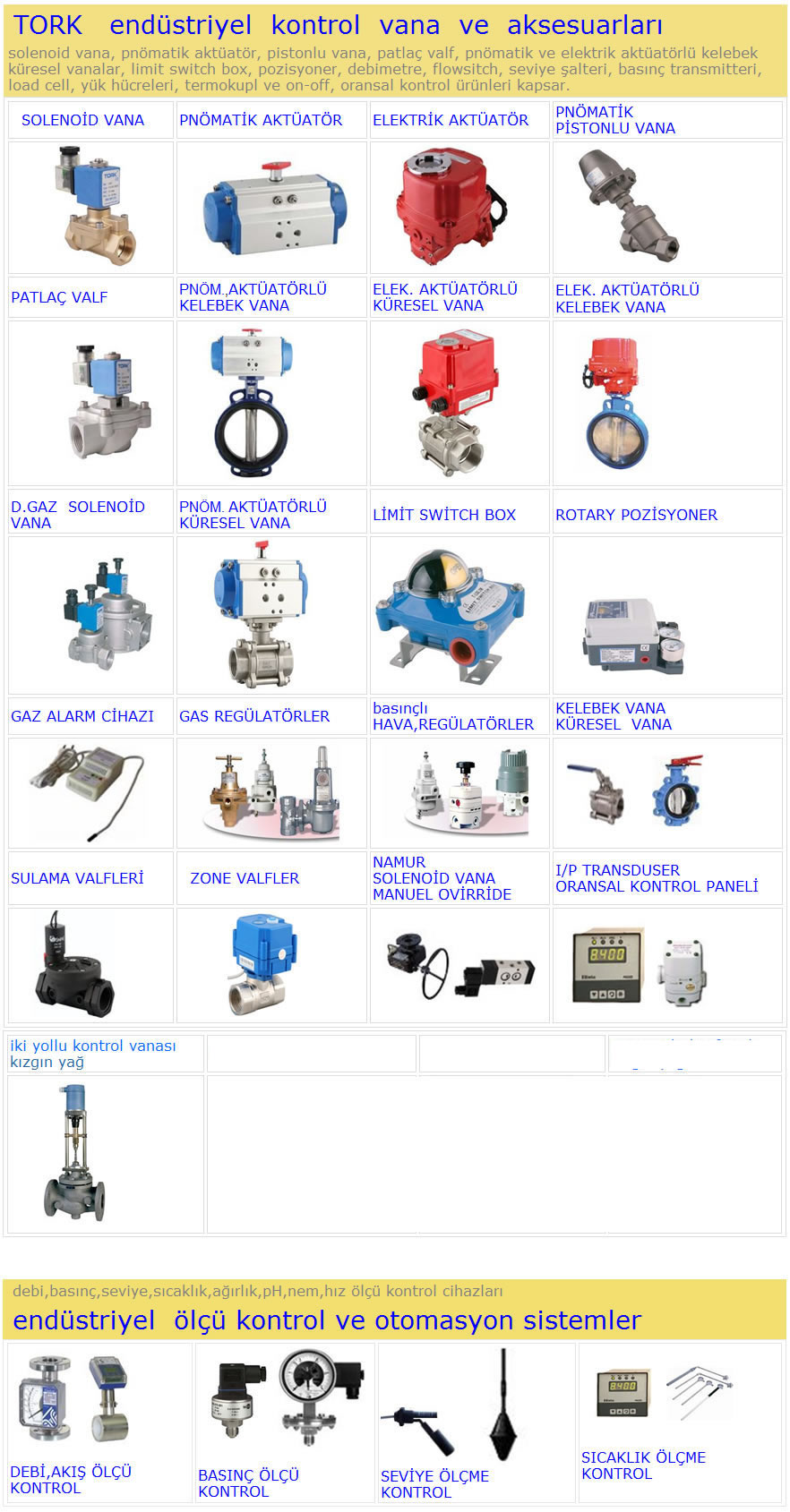The height and width of the screenshot is (1512, 790).
Task: Open ELEK. AKTÜATÖRLÜ KÜRESEL VANA link
Action: point(445,297)
